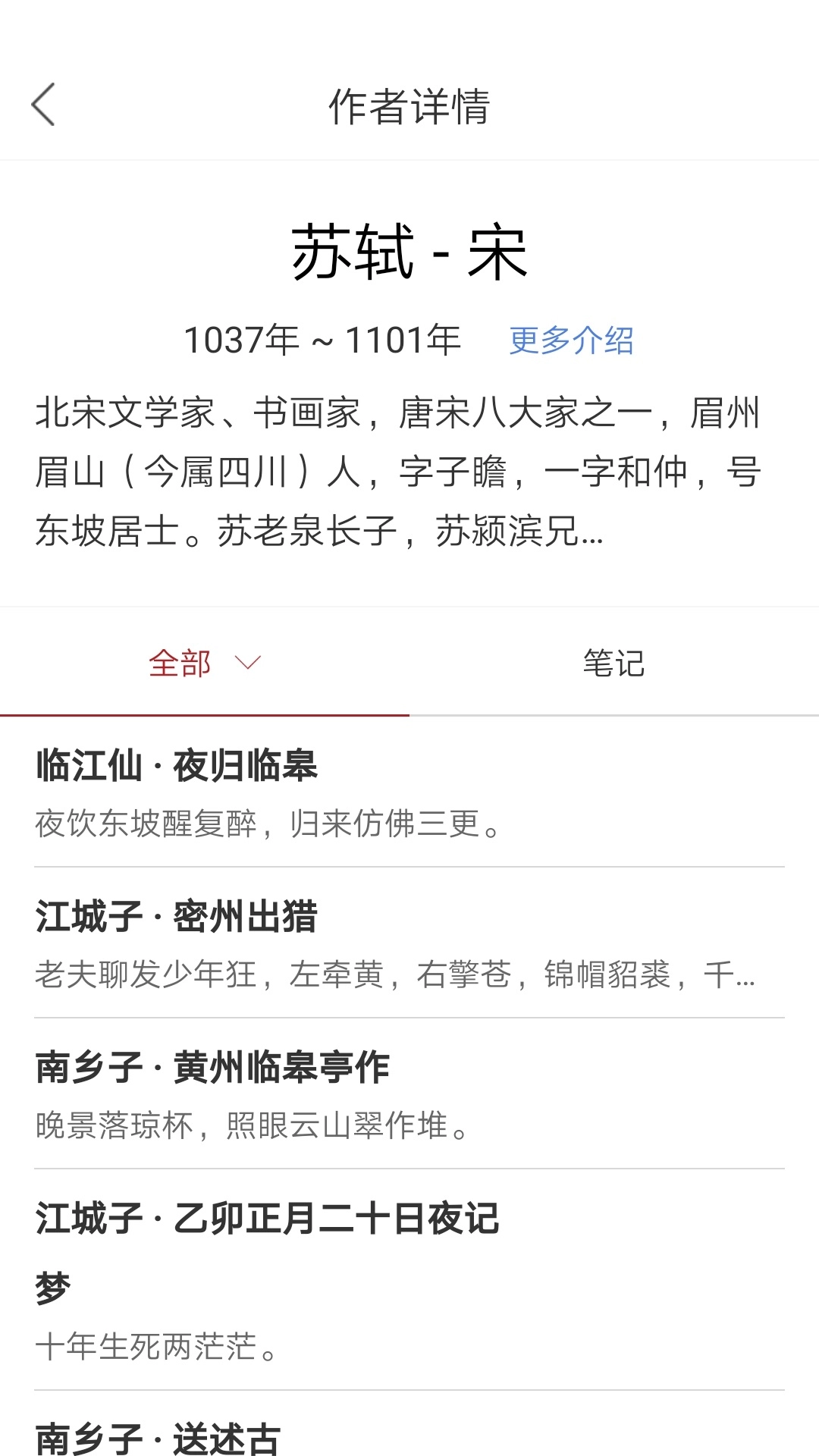Tap the first line of 临江仙 preview text

coord(269,827)
